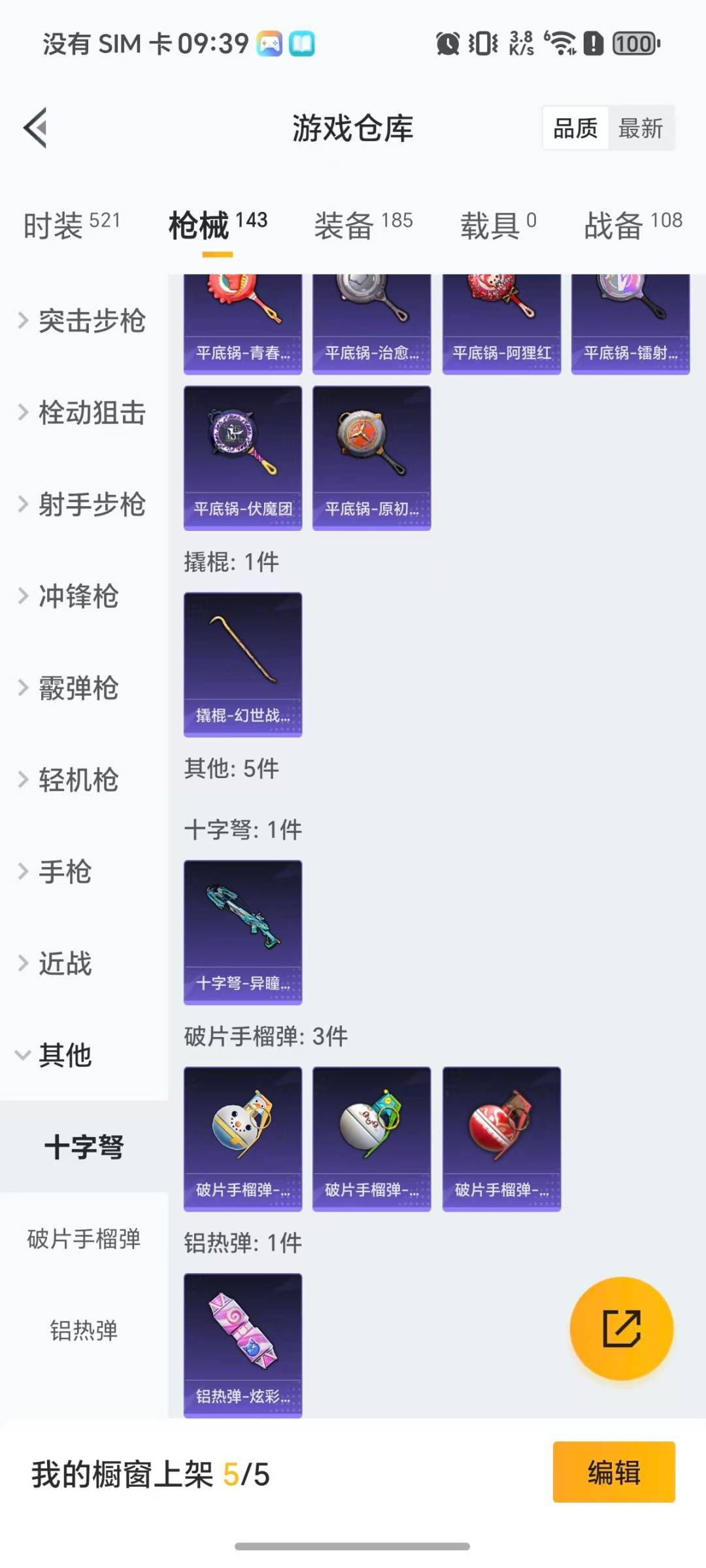Open the 撬棍-幻世战 crowbar item
The width and height of the screenshot is (706, 1568).
point(243,664)
